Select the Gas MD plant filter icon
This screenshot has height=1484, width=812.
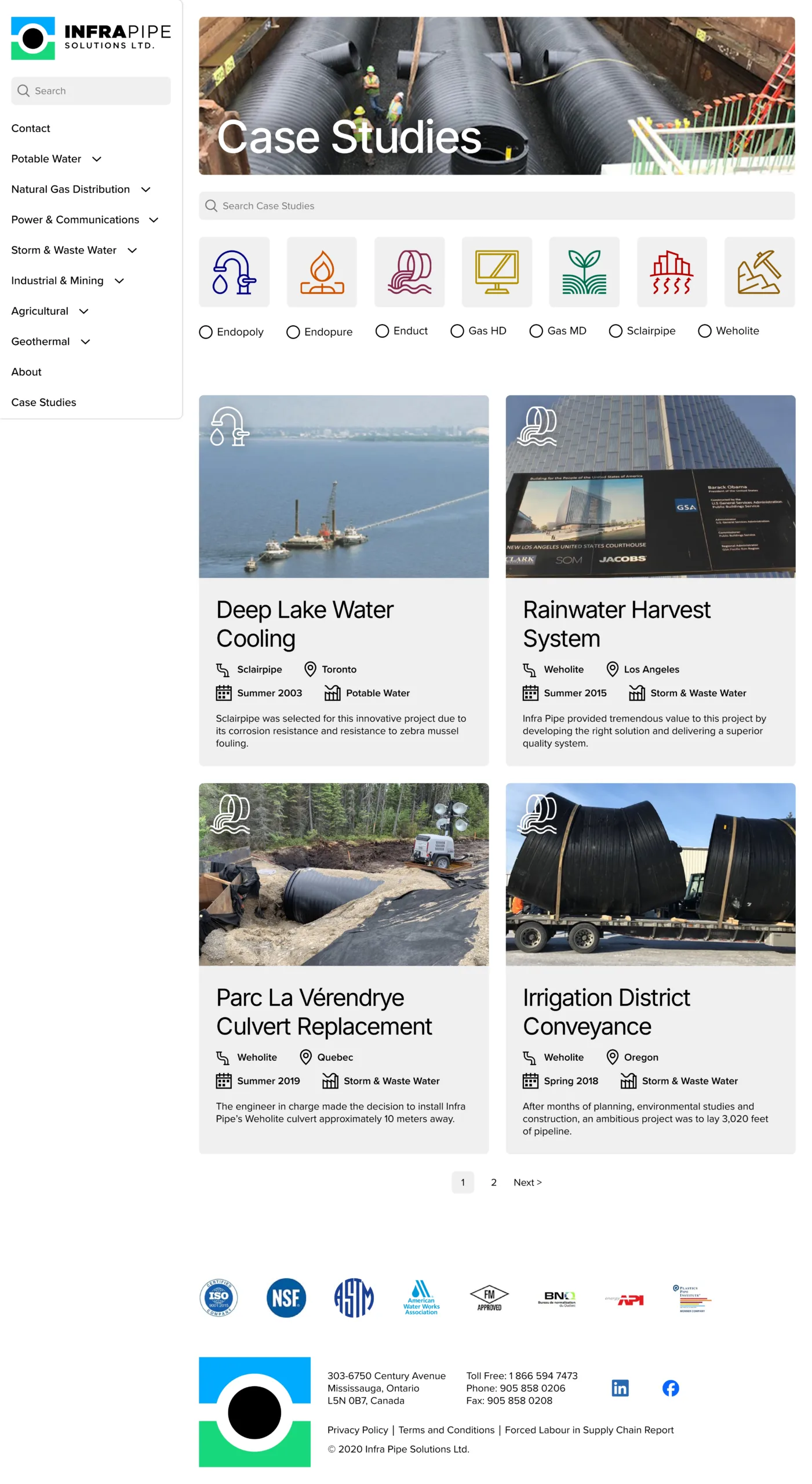584,271
